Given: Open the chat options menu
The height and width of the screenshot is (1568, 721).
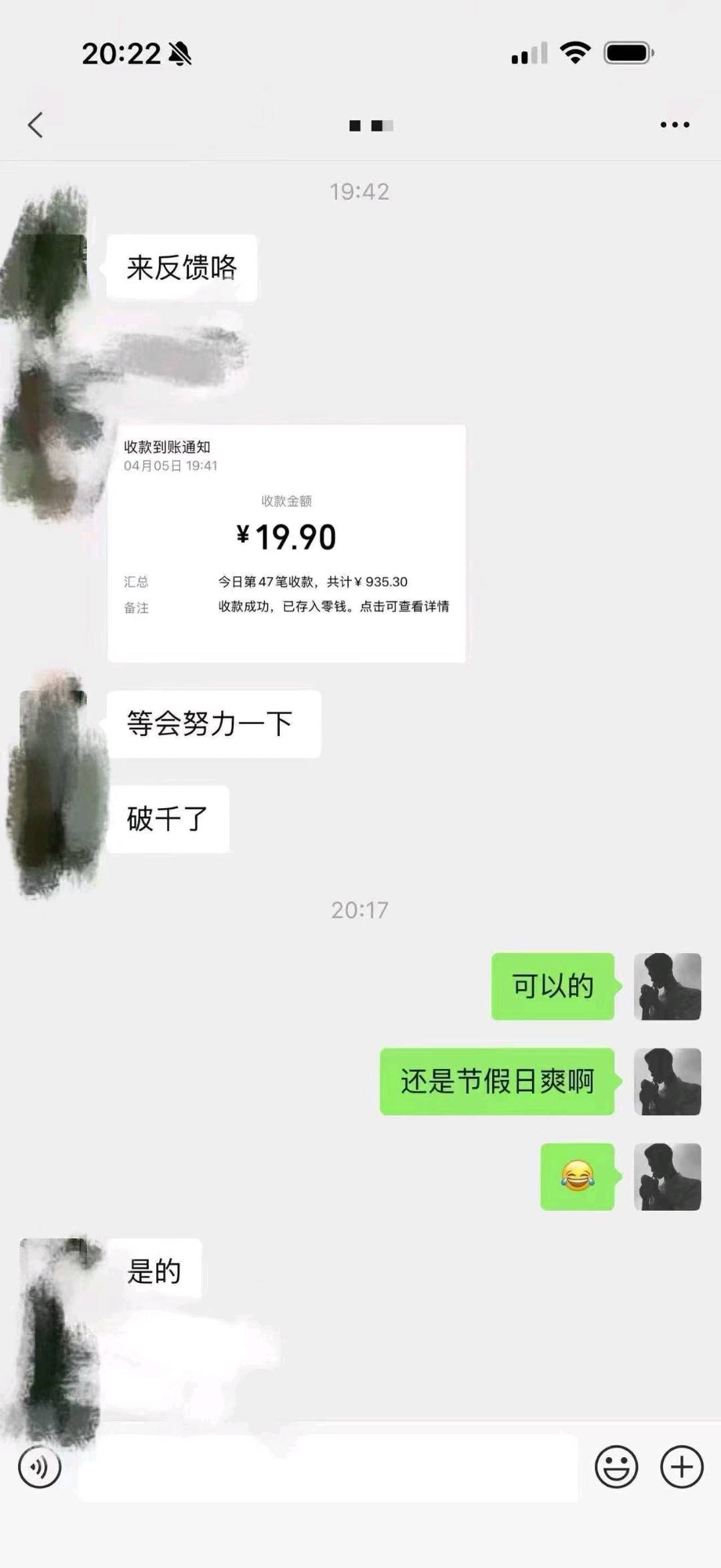Looking at the screenshot, I should click(674, 125).
